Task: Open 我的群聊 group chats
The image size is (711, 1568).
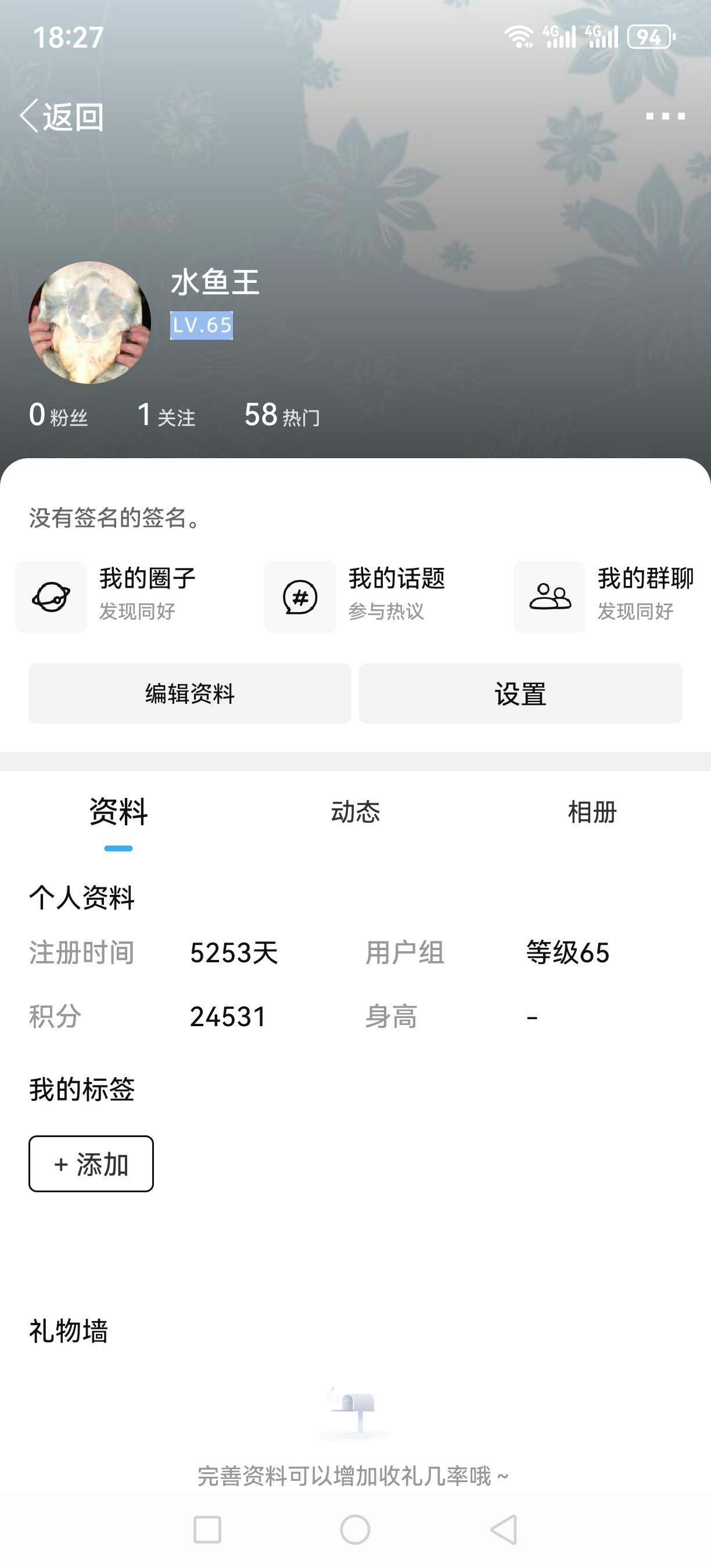Action: [605, 596]
